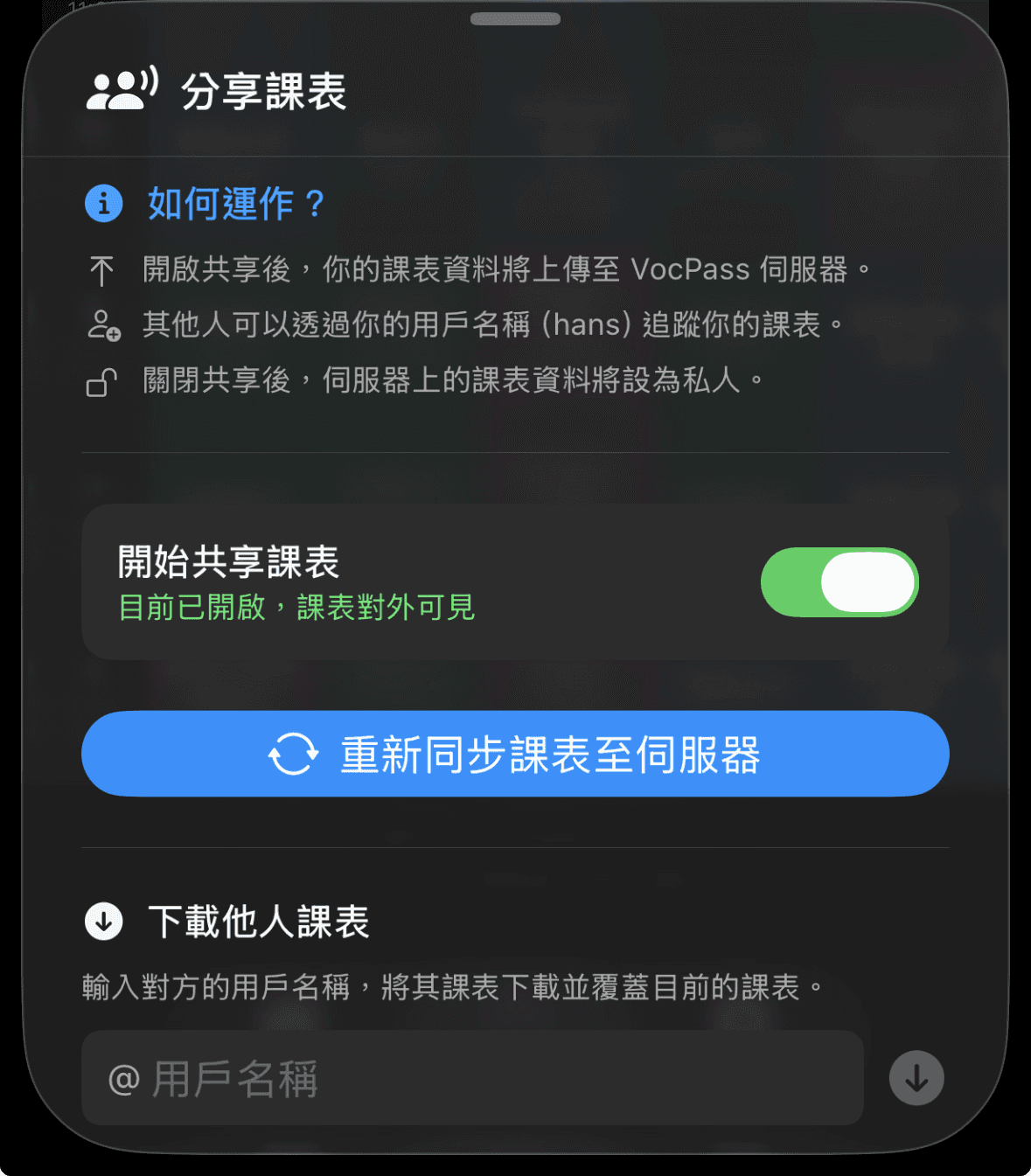1031x1176 pixels.
Task: Click the circular sync arrows icon on the blue button
Action: tap(295, 754)
